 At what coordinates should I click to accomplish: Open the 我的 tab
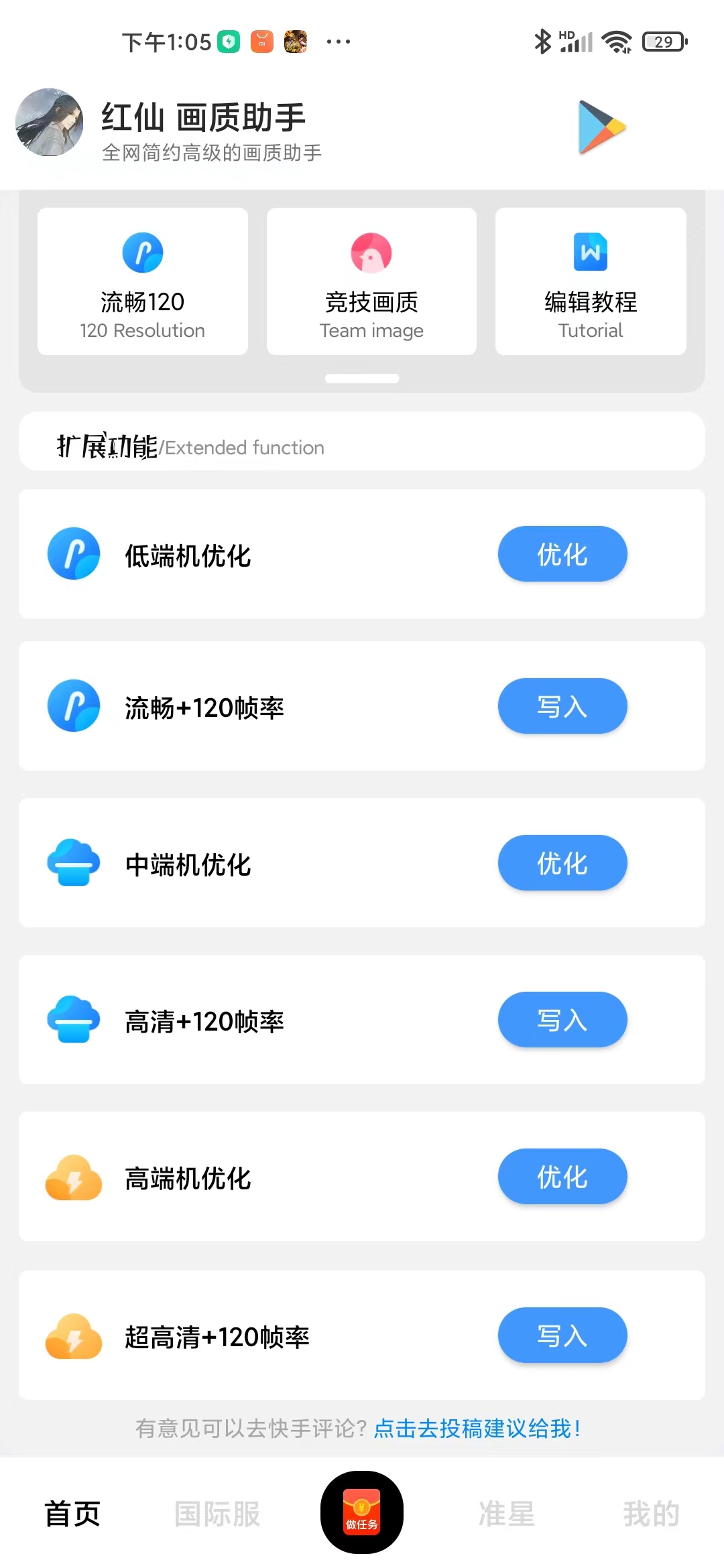pos(651,1514)
